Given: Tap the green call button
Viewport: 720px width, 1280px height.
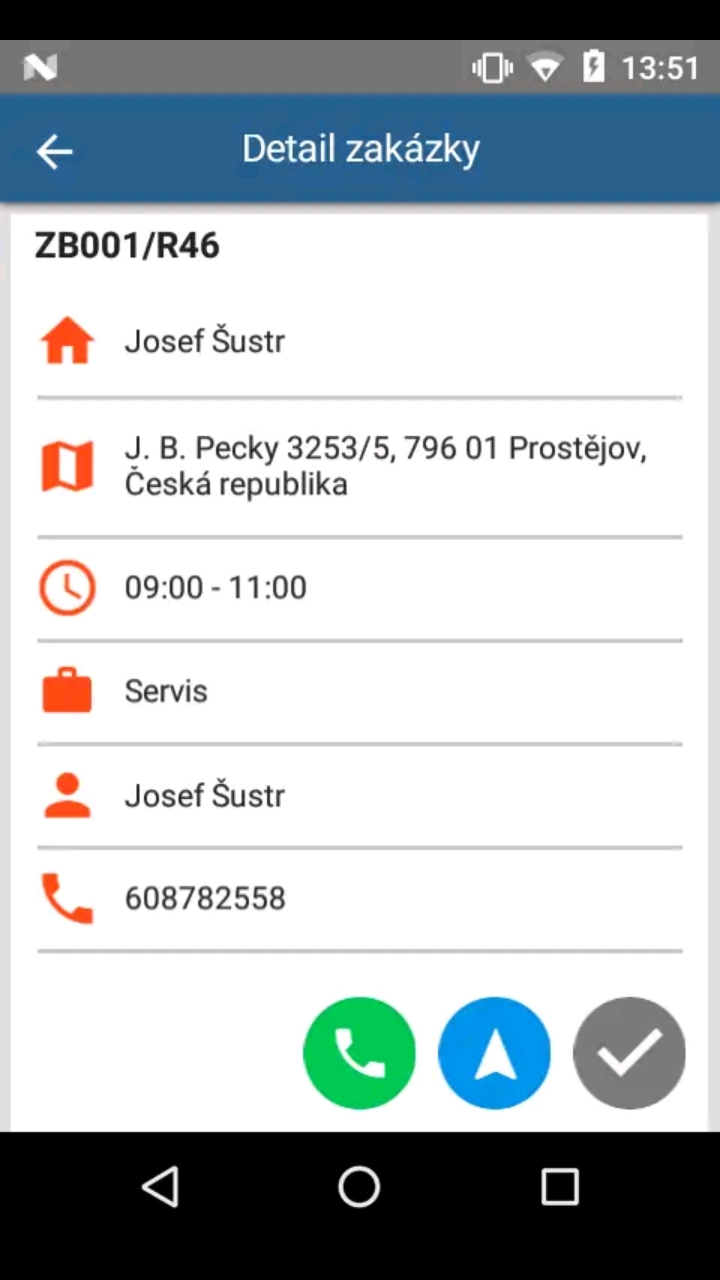Looking at the screenshot, I should click(359, 1053).
